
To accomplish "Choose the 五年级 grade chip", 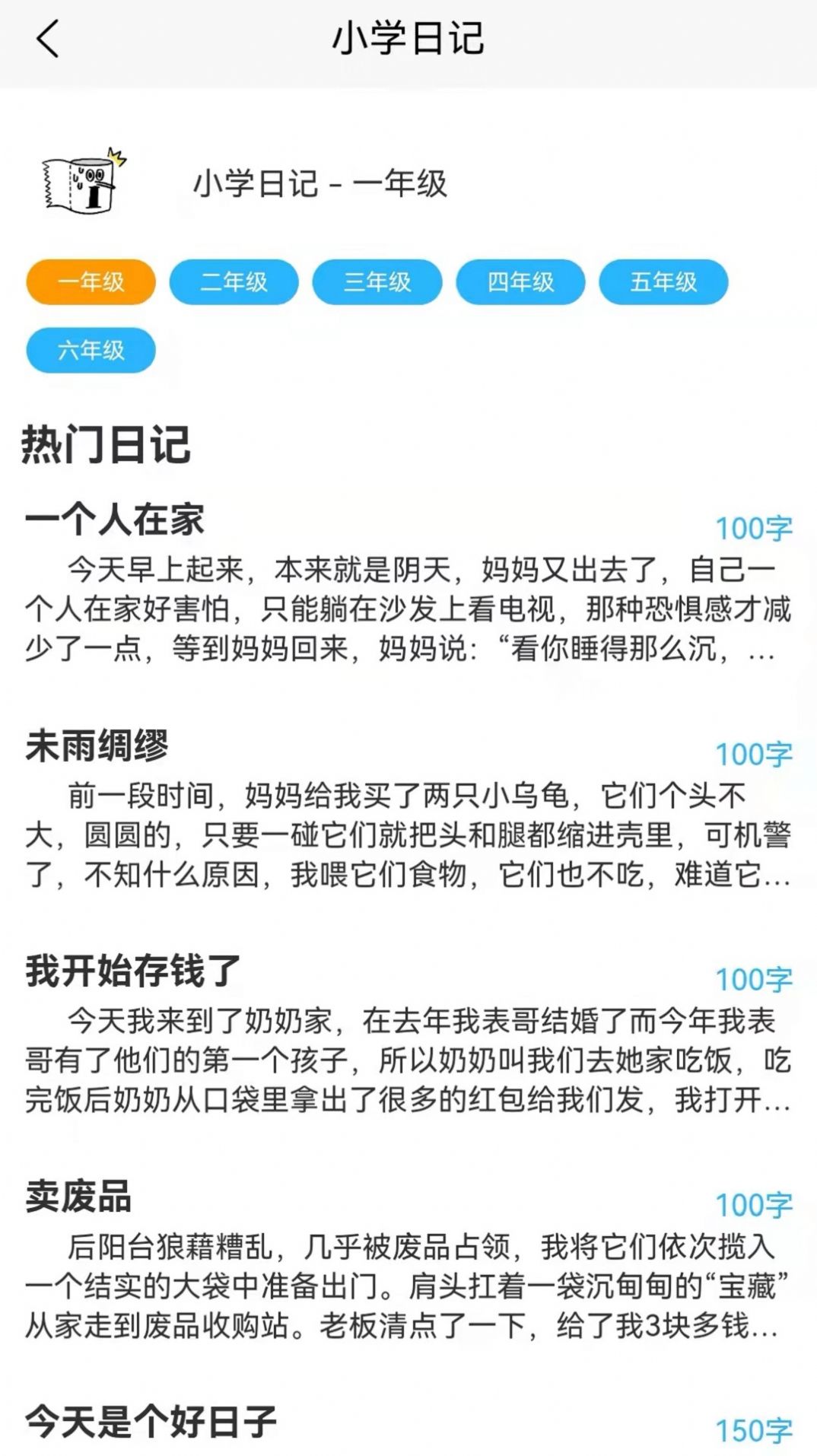I will [663, 282].
